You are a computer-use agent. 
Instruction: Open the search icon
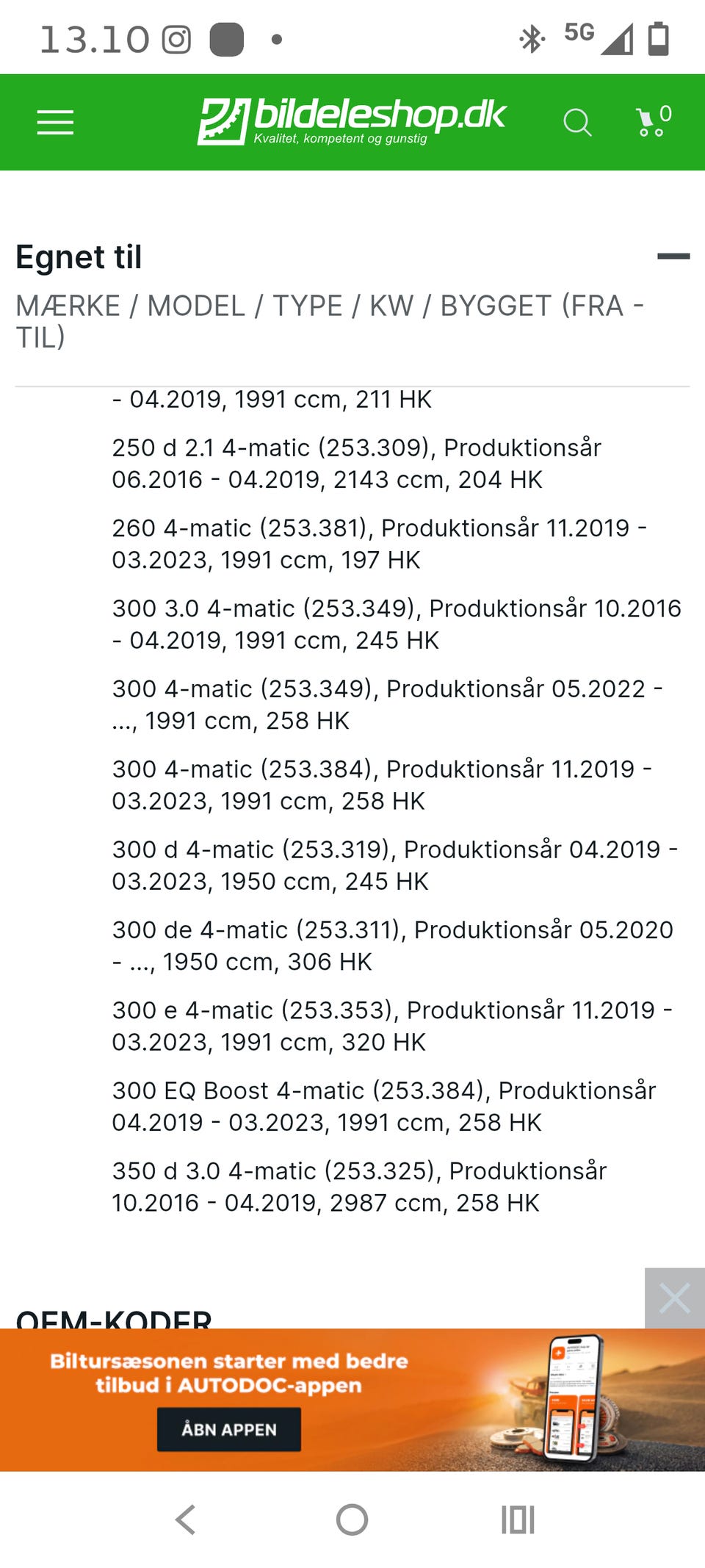click(577, 122)
